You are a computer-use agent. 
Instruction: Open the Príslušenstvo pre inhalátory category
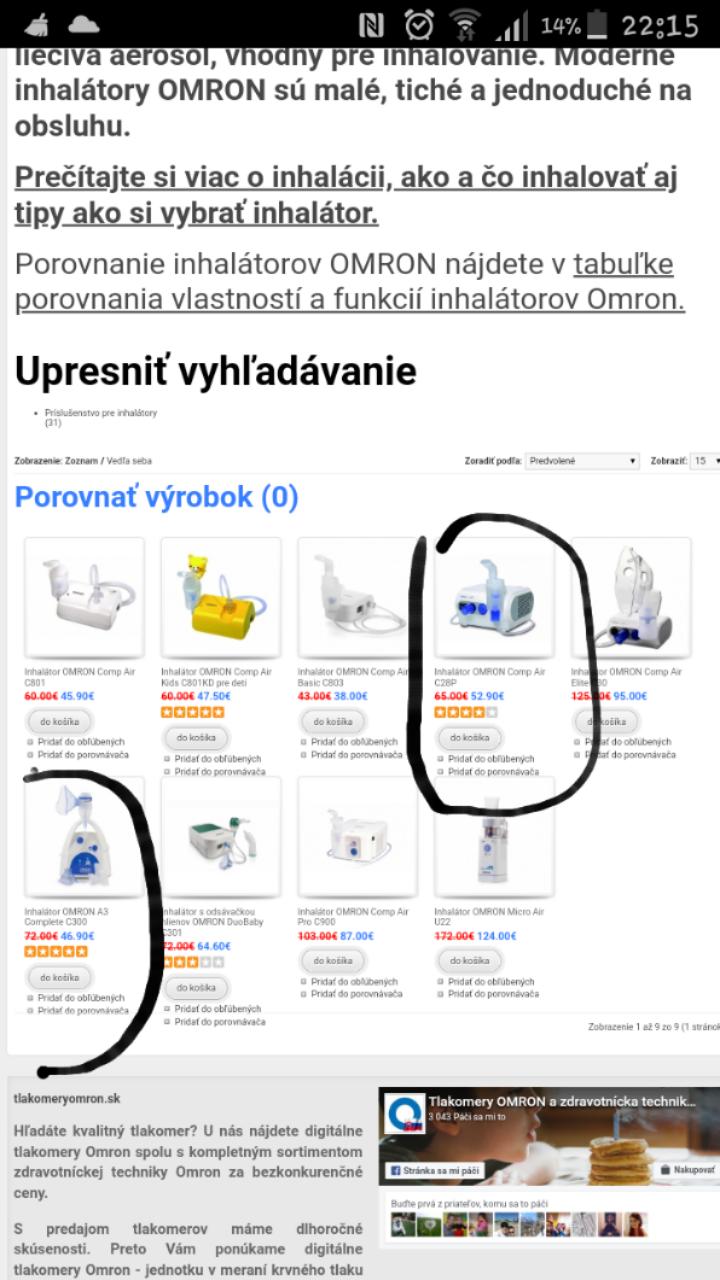pos(101,413)
